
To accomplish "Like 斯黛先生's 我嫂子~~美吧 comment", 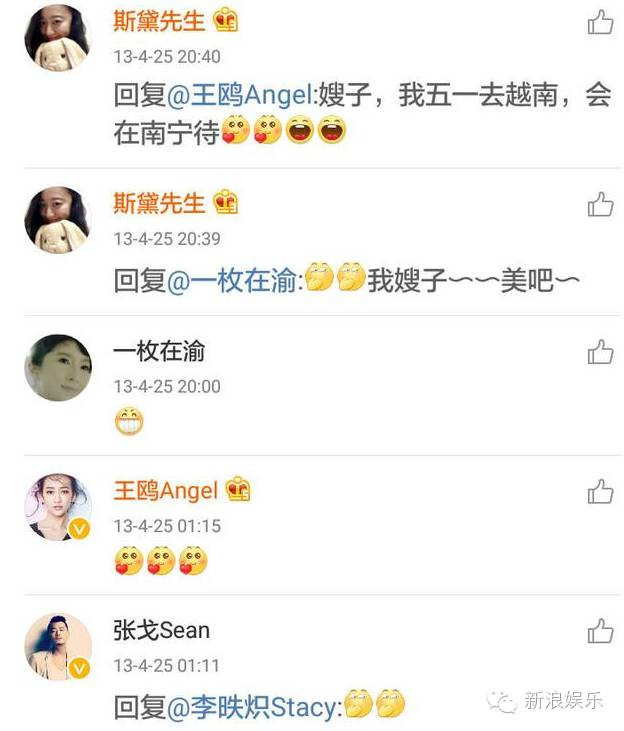I will coord(600,204).
